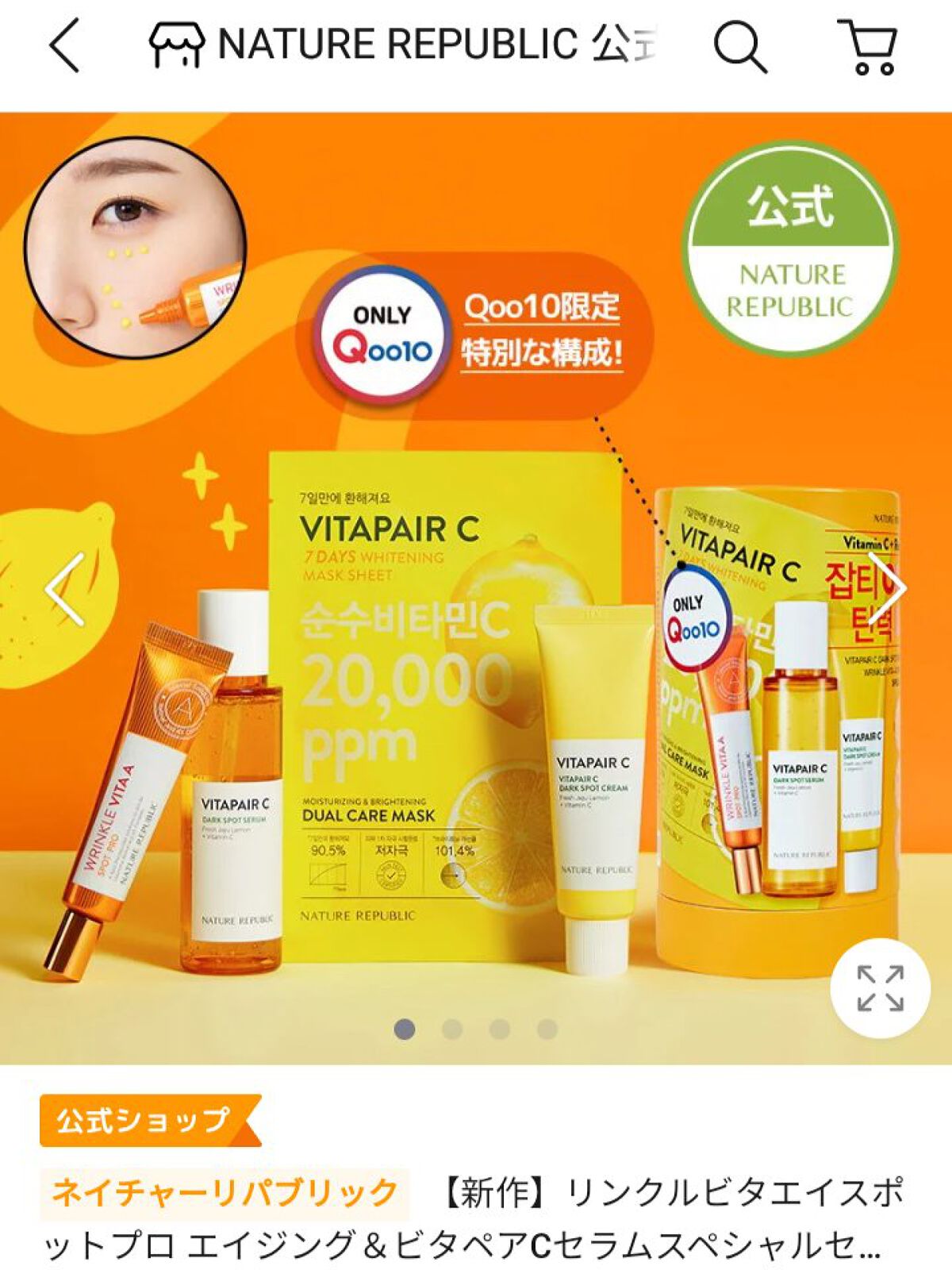Open the search magnifier
The image size is (952, 1270).
(739, 46)
